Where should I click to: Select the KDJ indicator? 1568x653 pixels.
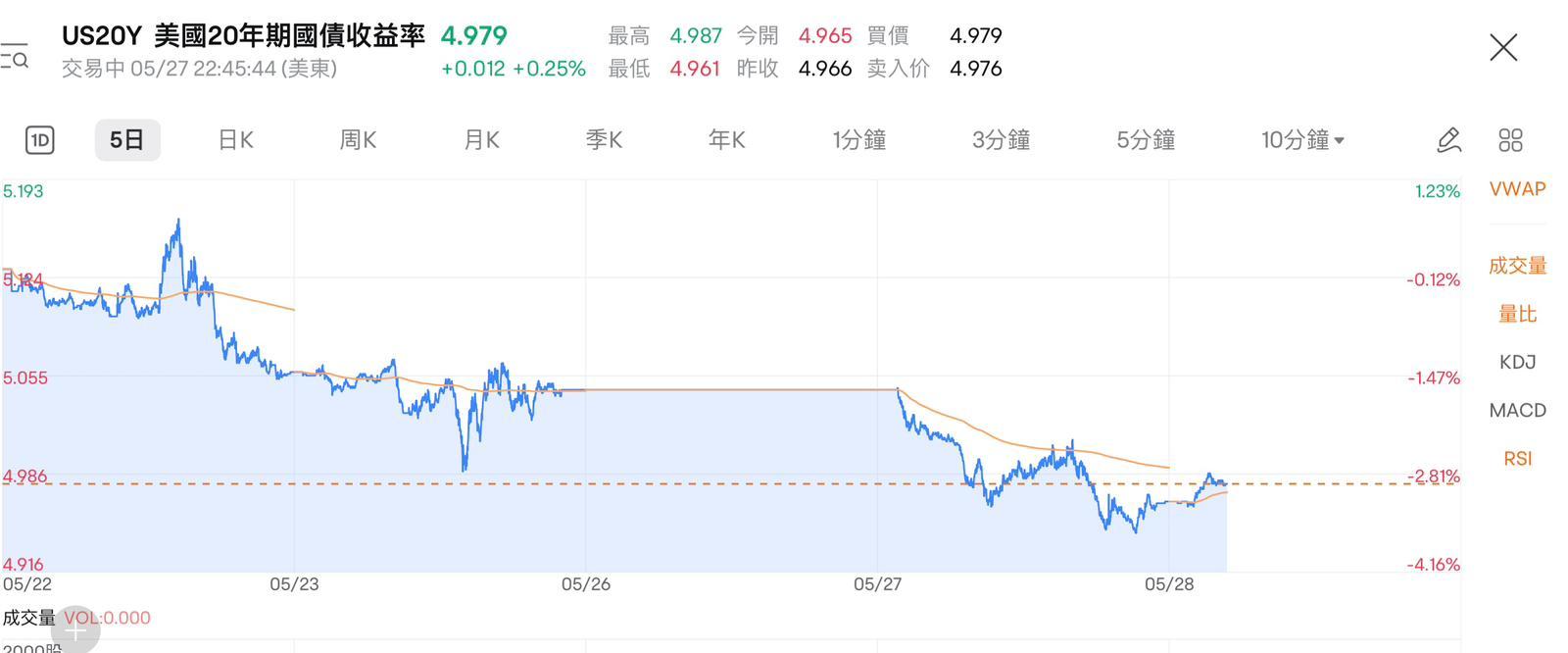(1517, 362)
